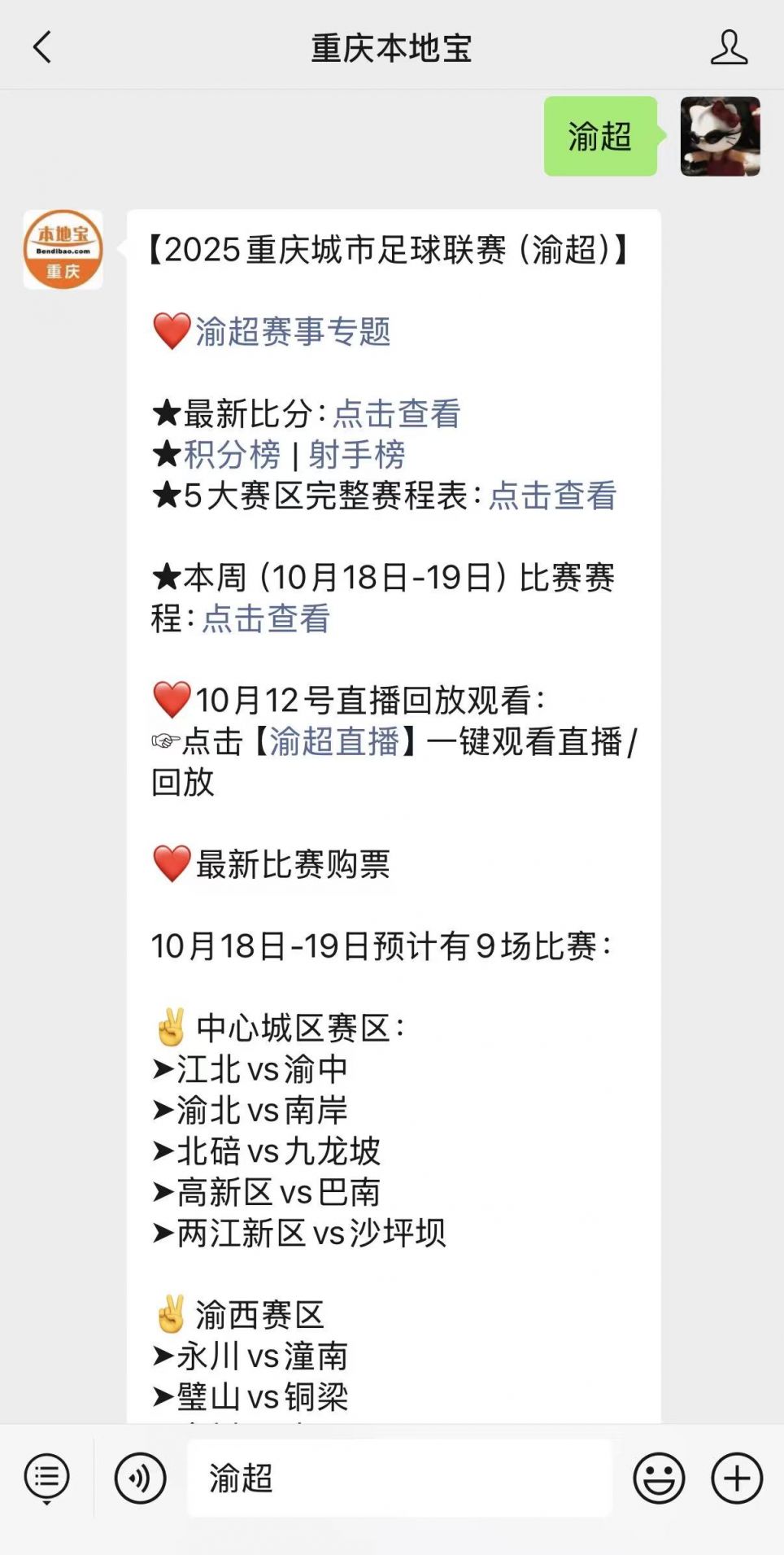View 5大赛区完整赛程表 via 点击查看

tap(553, 497)
